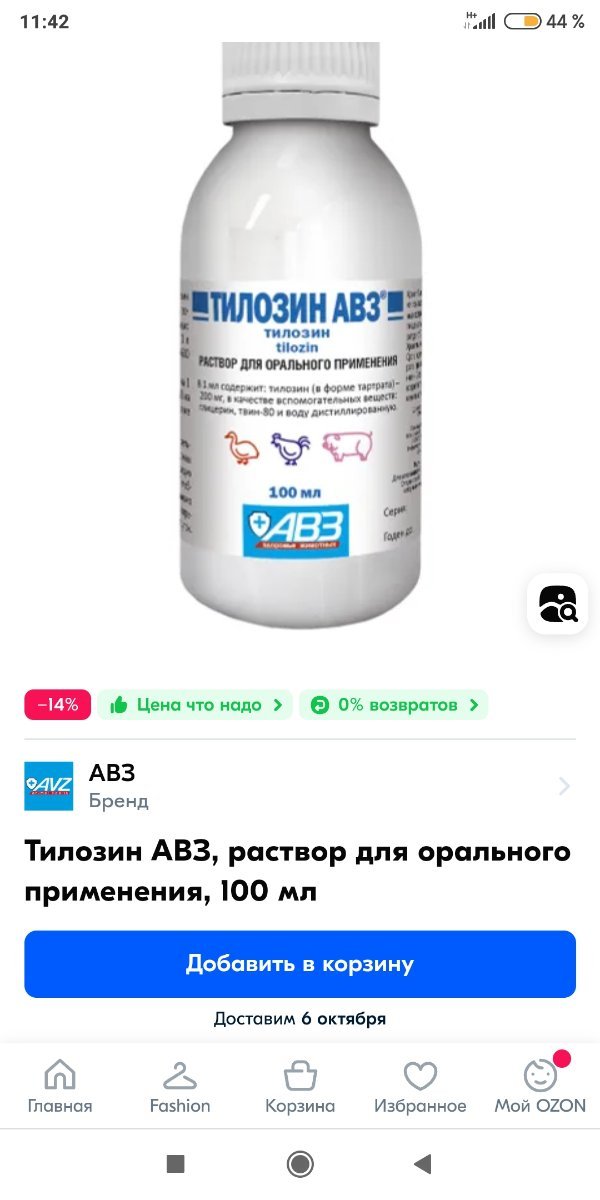Open the Корзина tab
The width and height of the screenshot is (600, 1200).
tap(300, 1087)
